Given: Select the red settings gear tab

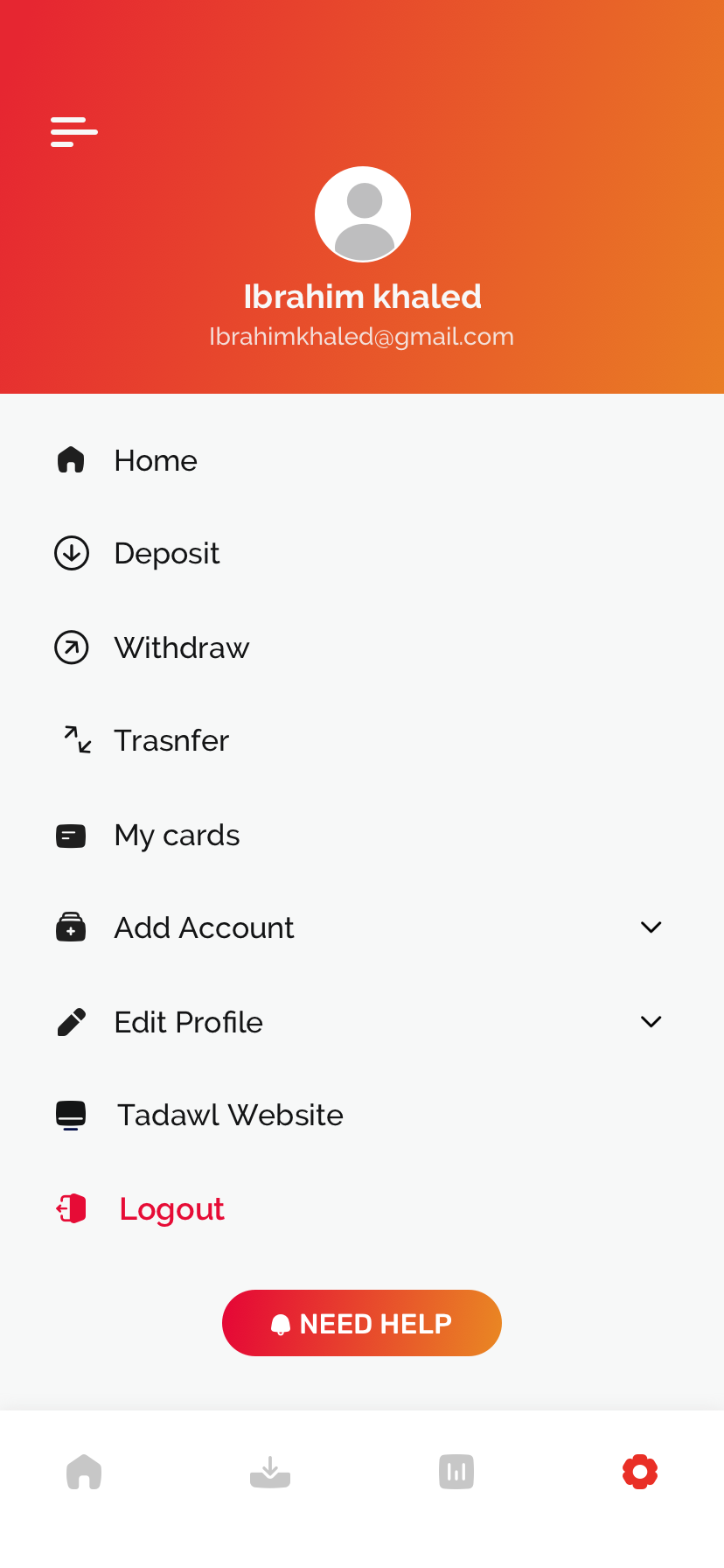Looking at the screenshot, I should coord(640,1472).
